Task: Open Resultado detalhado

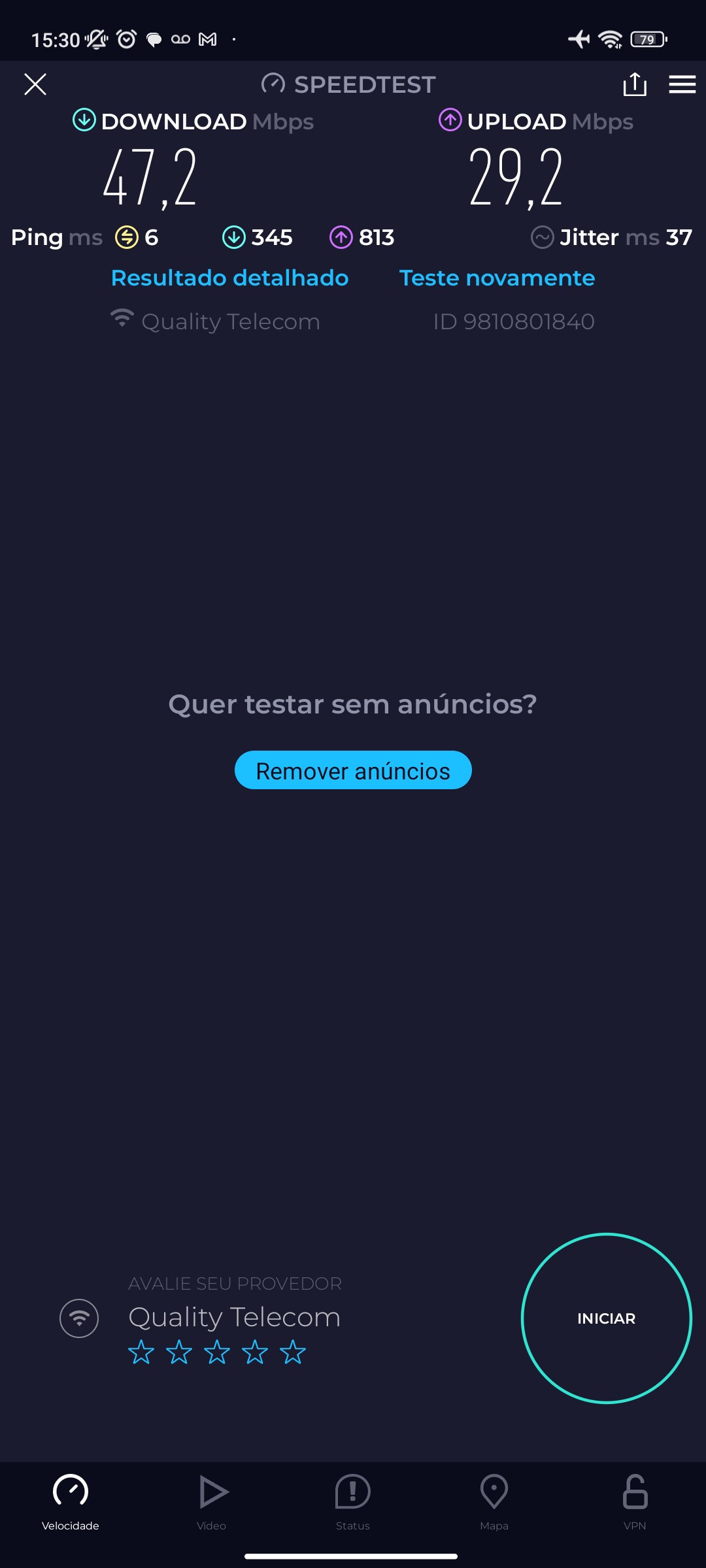Action: (229, 278)
